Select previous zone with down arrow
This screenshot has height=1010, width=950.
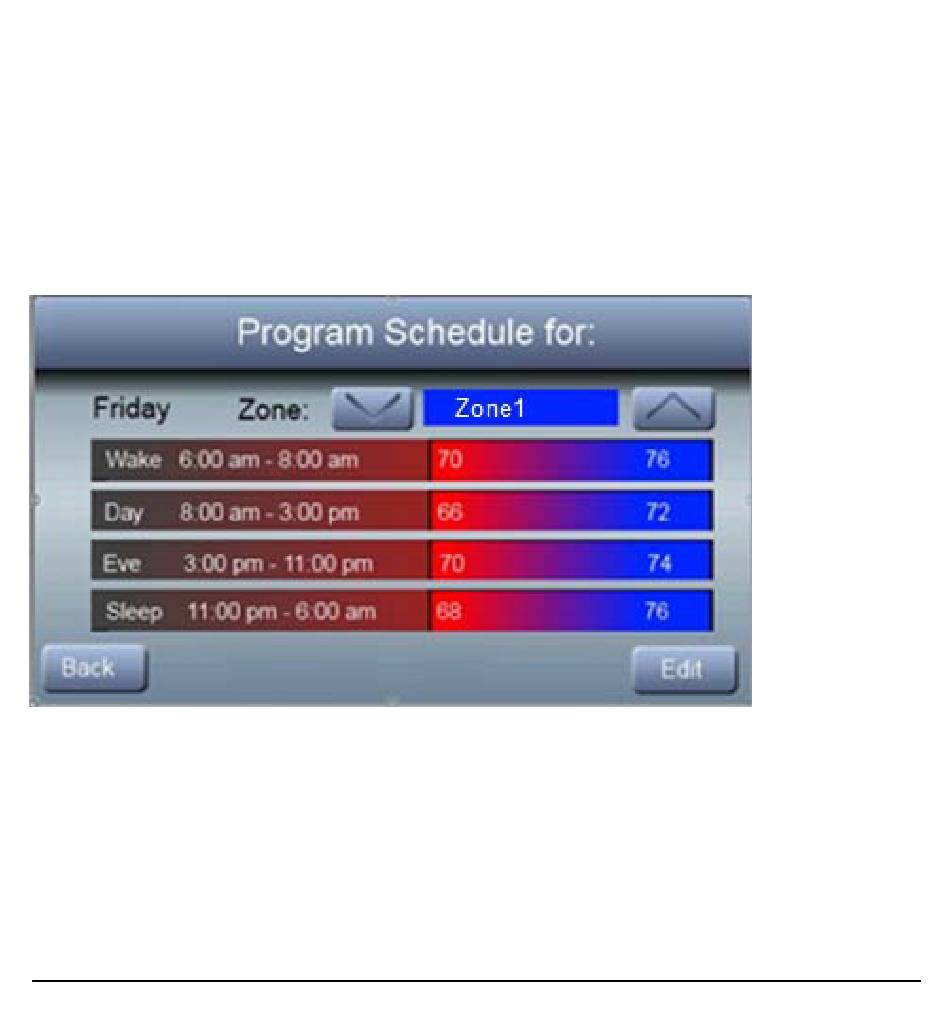pyautogui.click(x=372, y=408)
